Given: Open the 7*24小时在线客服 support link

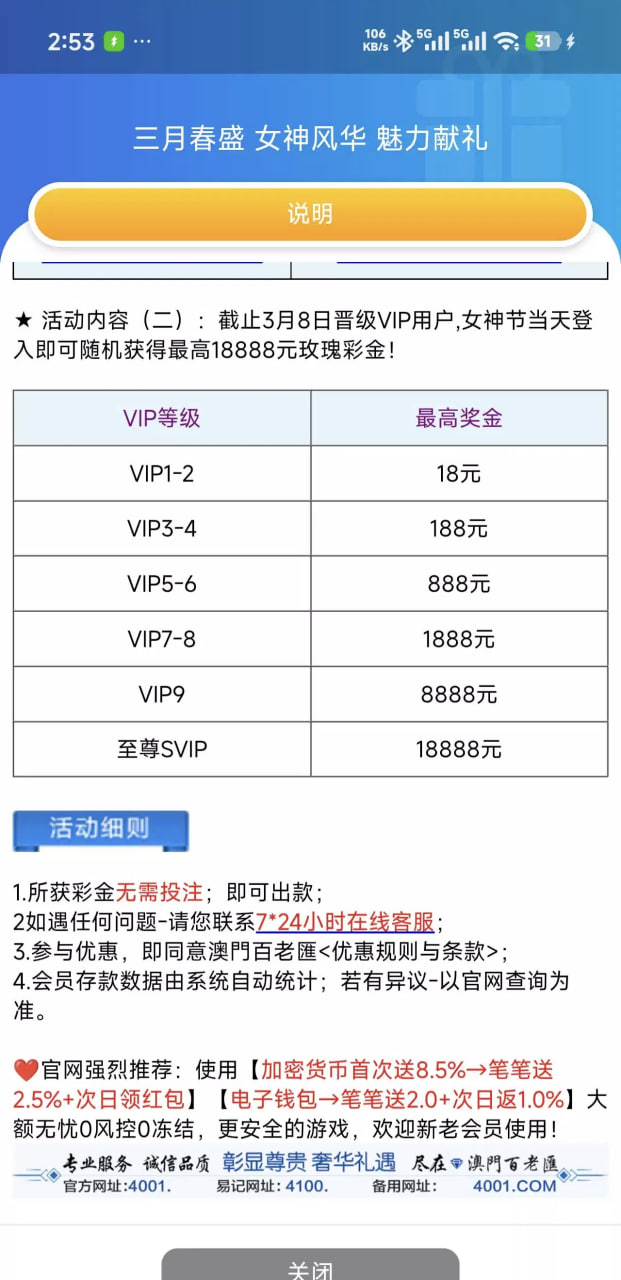Looking at the screenshot, I should [345, 922].
